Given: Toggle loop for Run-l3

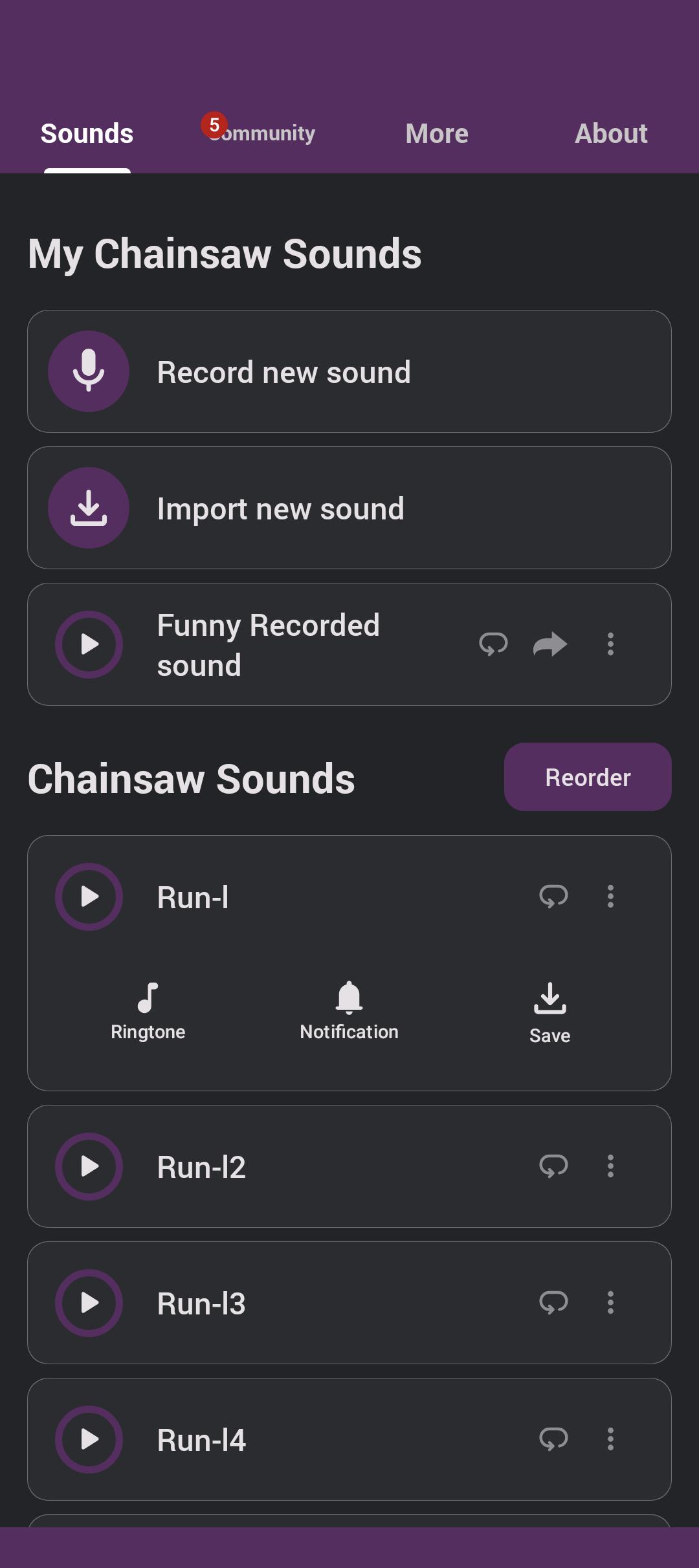Looking at the screenshot, I should [553, 1303].
